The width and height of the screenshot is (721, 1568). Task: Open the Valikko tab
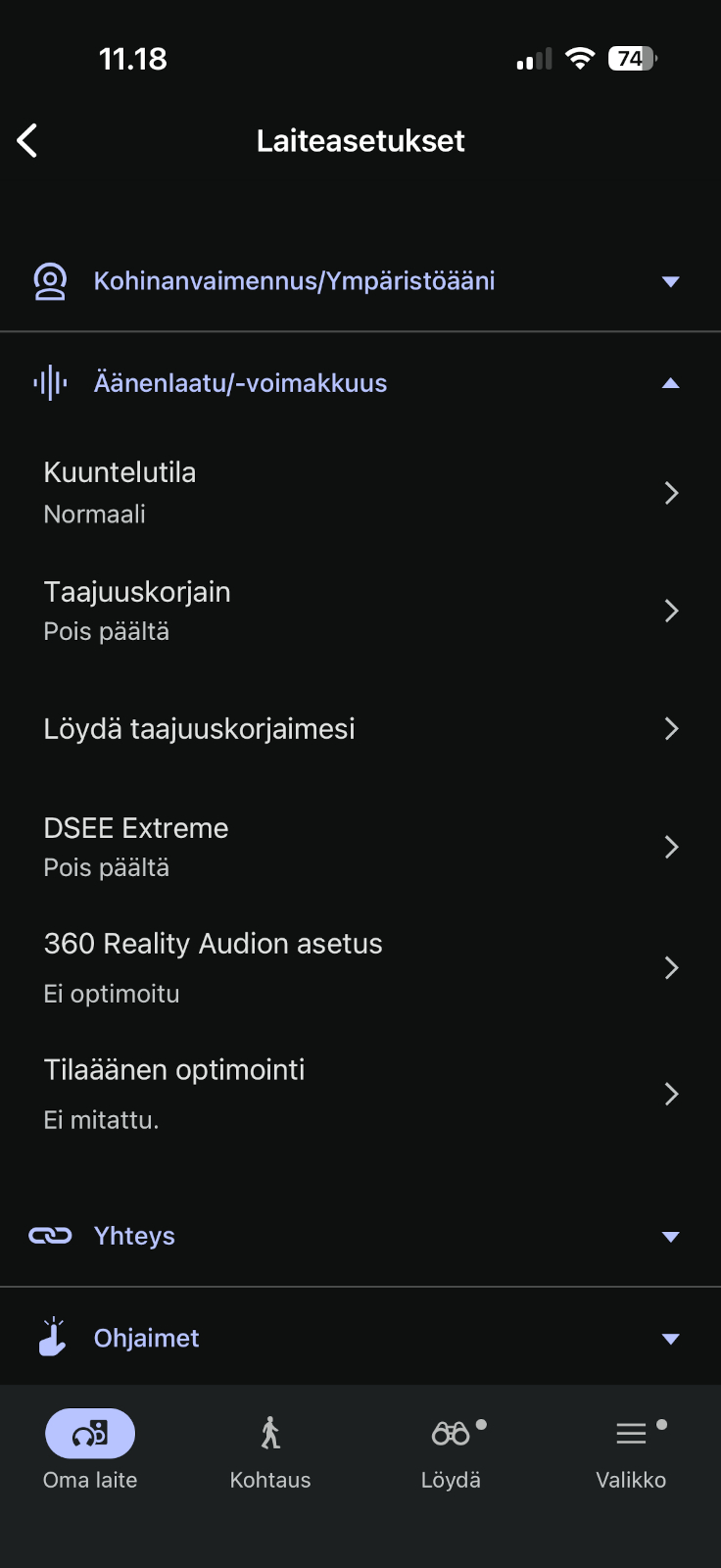pyautogui.click(x=631, y=1450)
